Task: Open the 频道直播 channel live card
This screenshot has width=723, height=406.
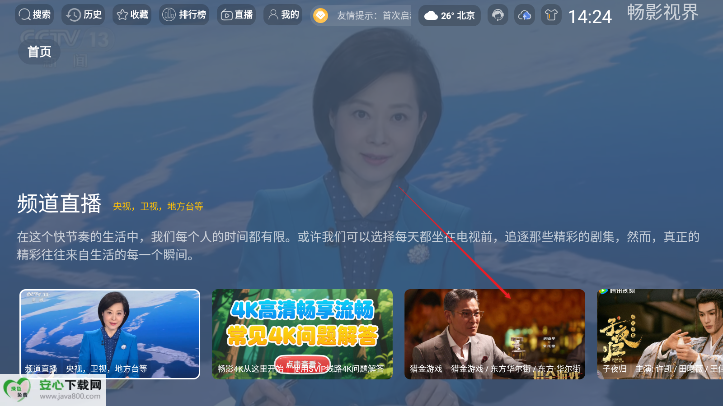Action: click(110, 334)
